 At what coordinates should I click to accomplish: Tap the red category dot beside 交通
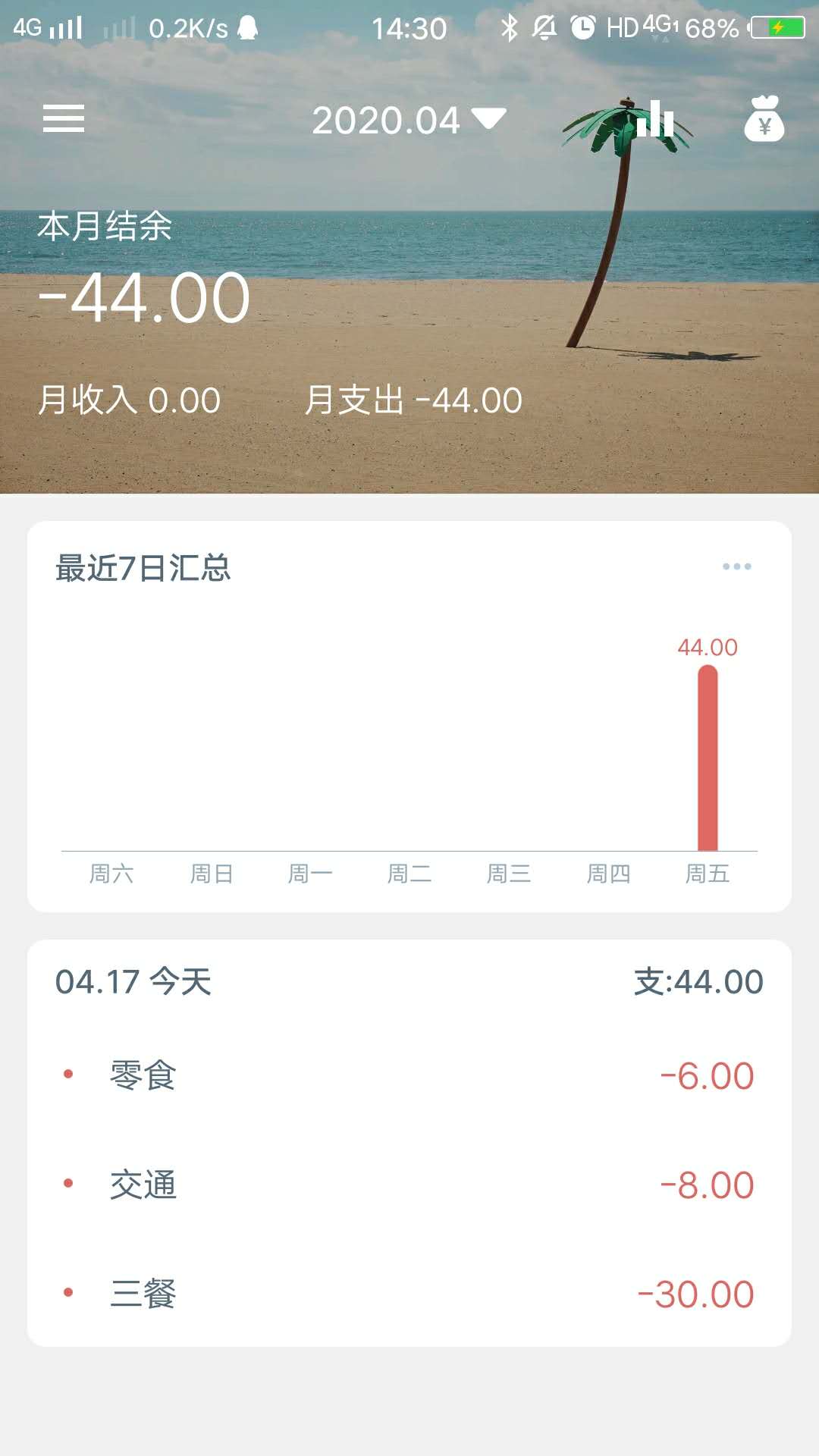67,1183
